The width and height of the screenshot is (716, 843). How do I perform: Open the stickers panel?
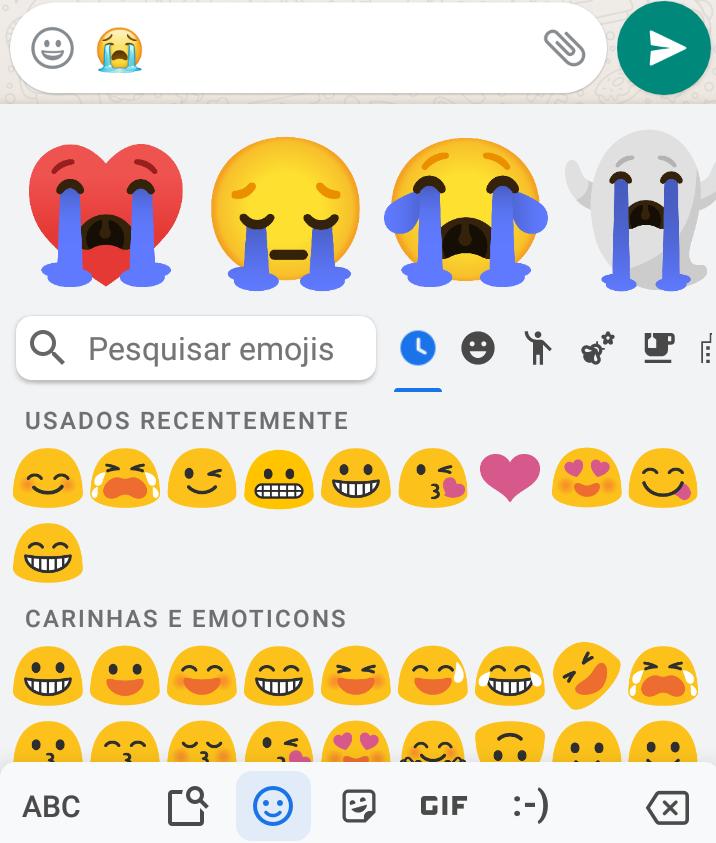pyautogui.click(x=358, y=806)
